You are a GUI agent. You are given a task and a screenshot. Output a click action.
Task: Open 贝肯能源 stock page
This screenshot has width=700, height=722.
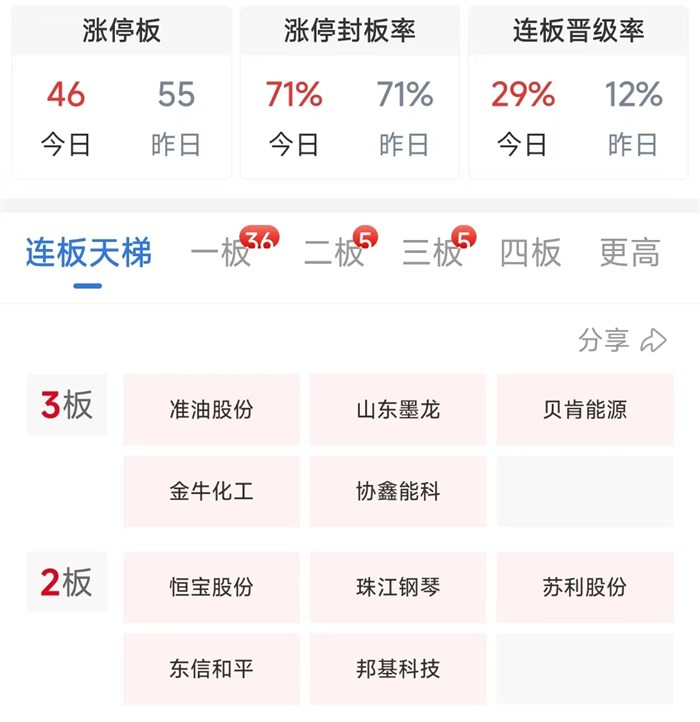[584, 410]
